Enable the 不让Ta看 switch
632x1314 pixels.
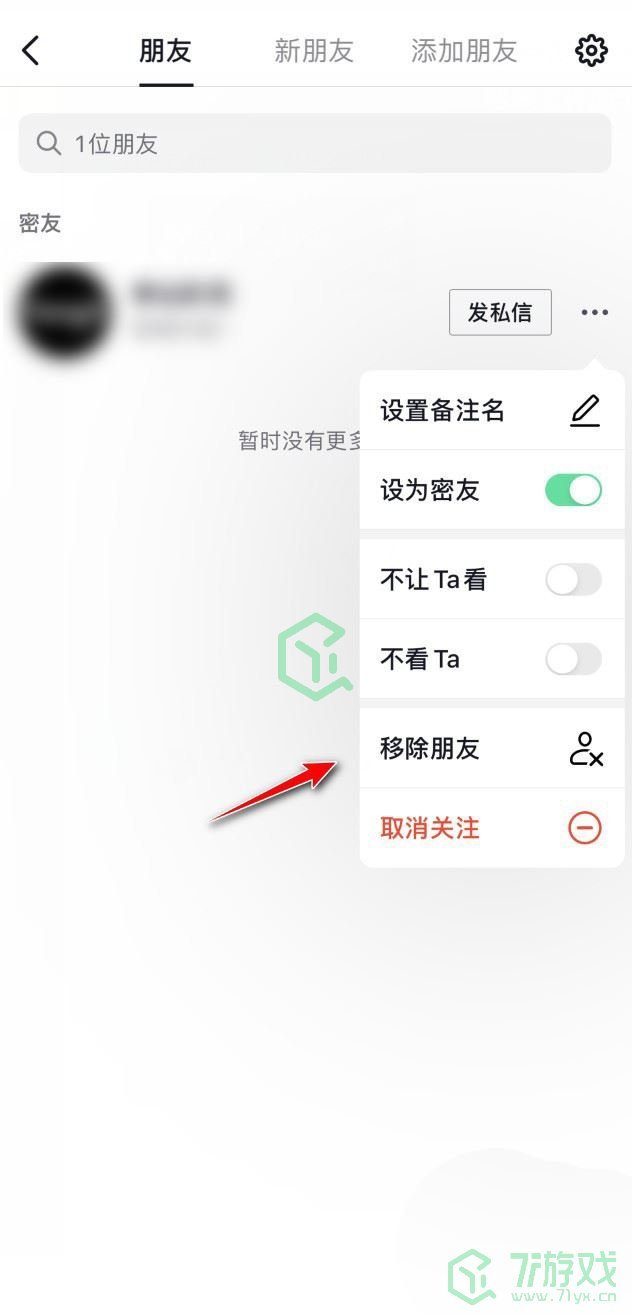point(573,579)
